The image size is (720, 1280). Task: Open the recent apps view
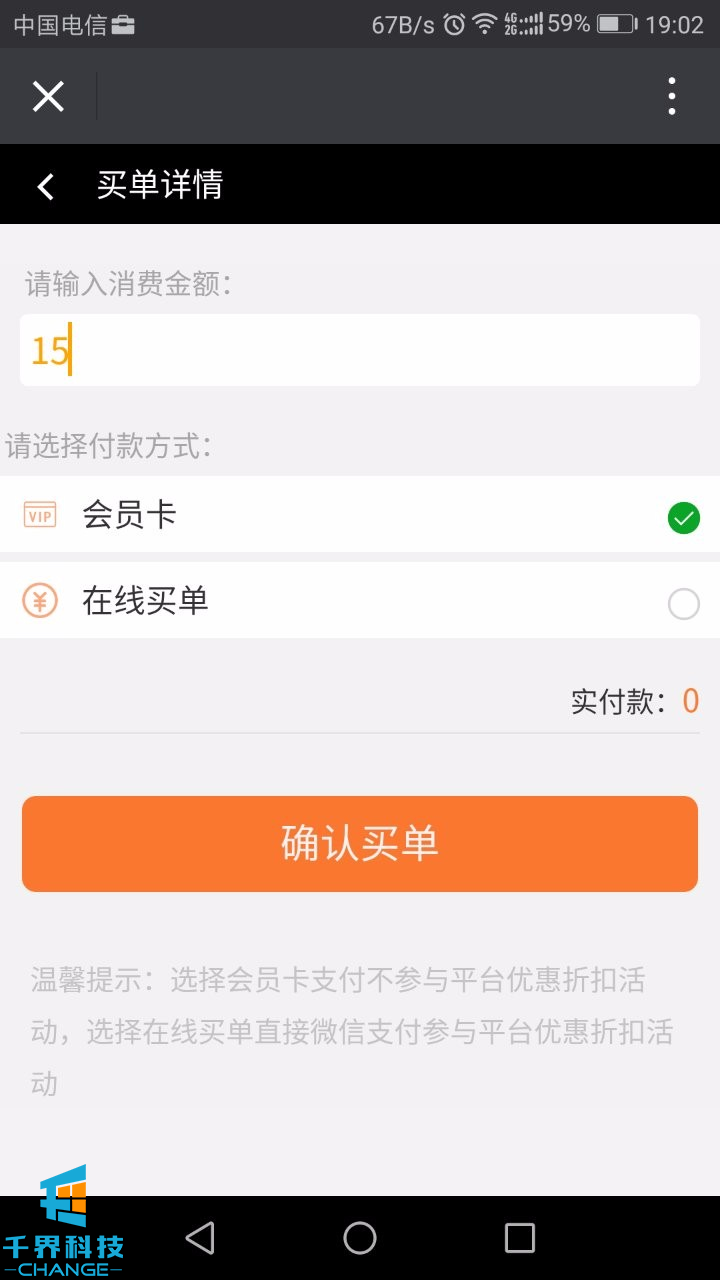(x=519, y=1238)
